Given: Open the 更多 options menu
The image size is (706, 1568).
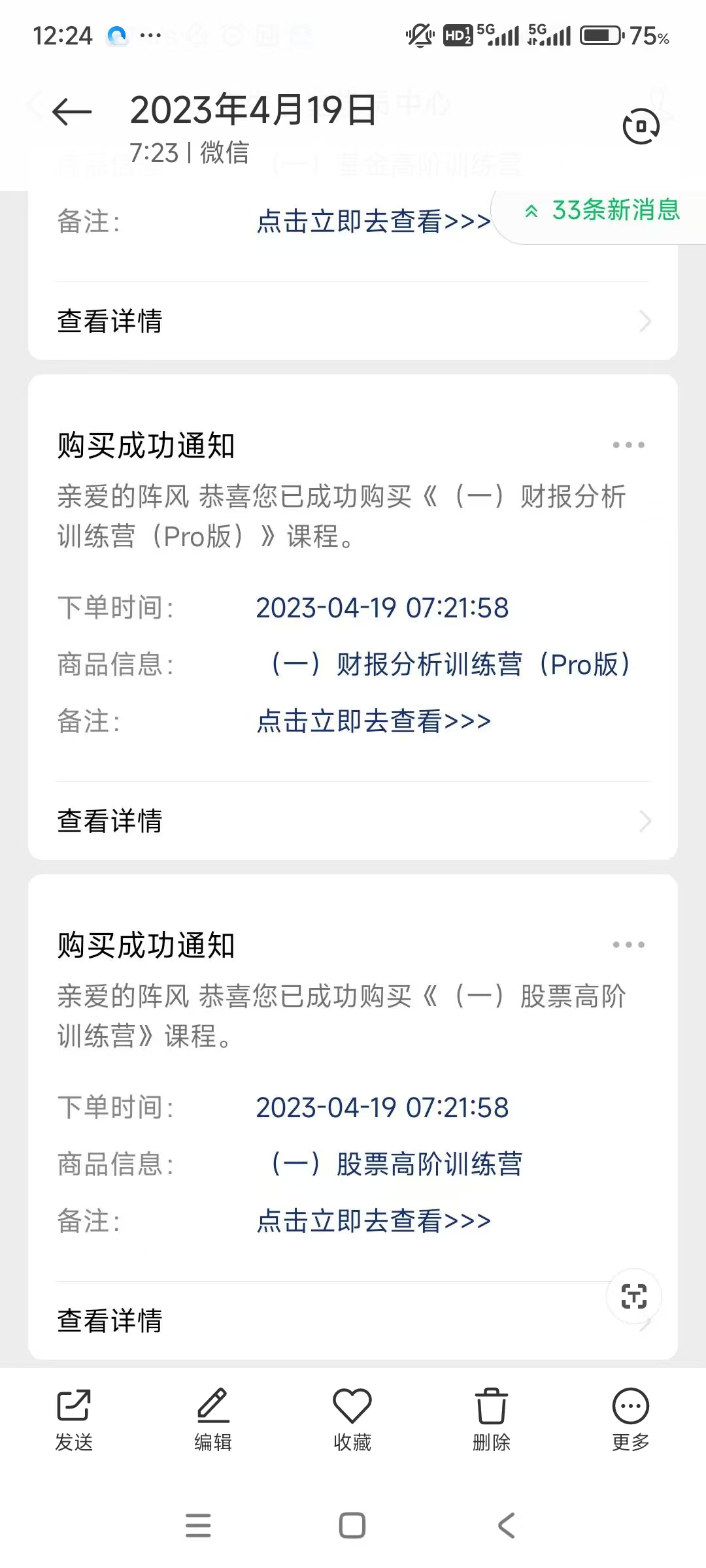Looking at the screenshot, I should point(630,1418).
